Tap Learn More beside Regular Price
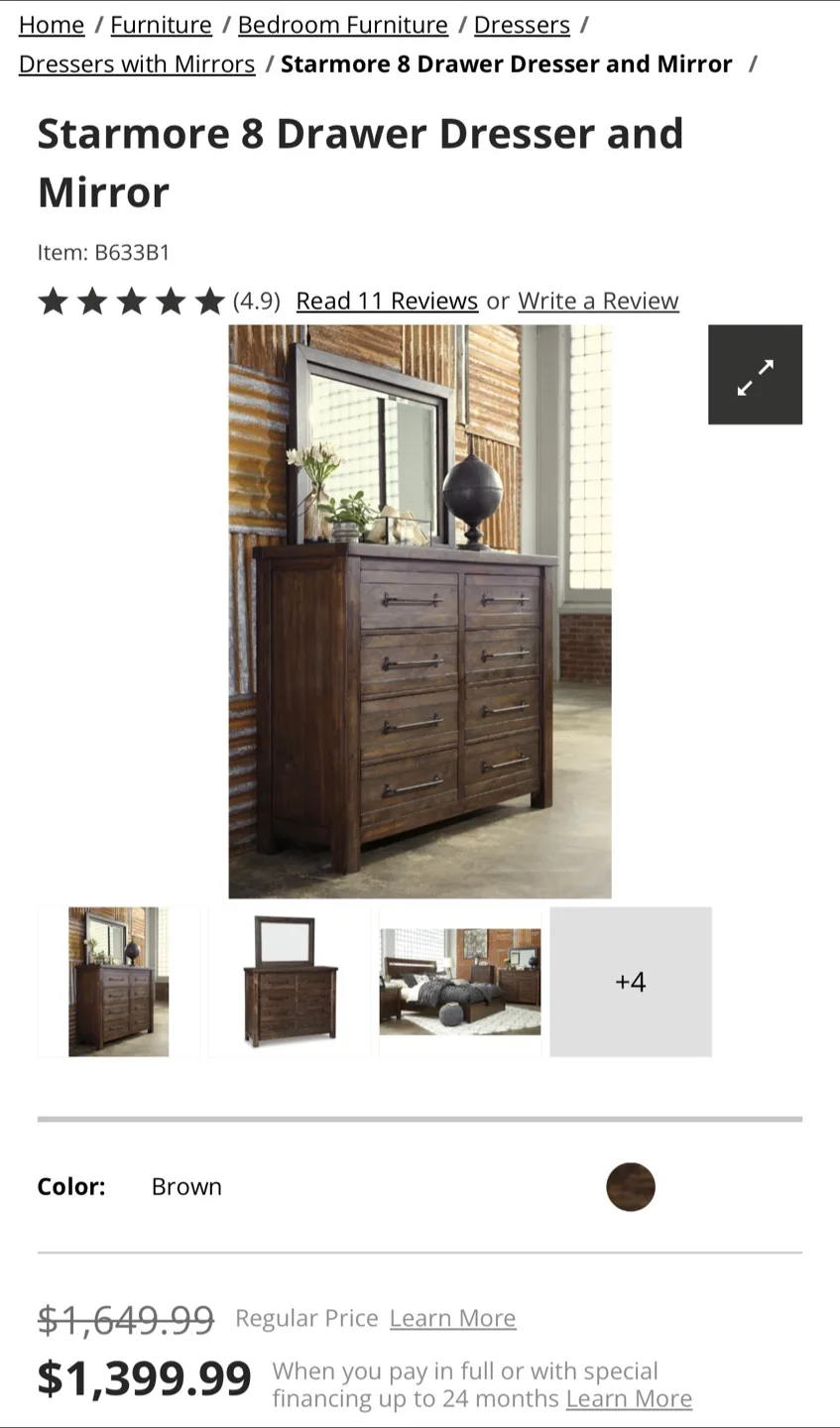840x1428 pixels. (x=452, y=1318)
